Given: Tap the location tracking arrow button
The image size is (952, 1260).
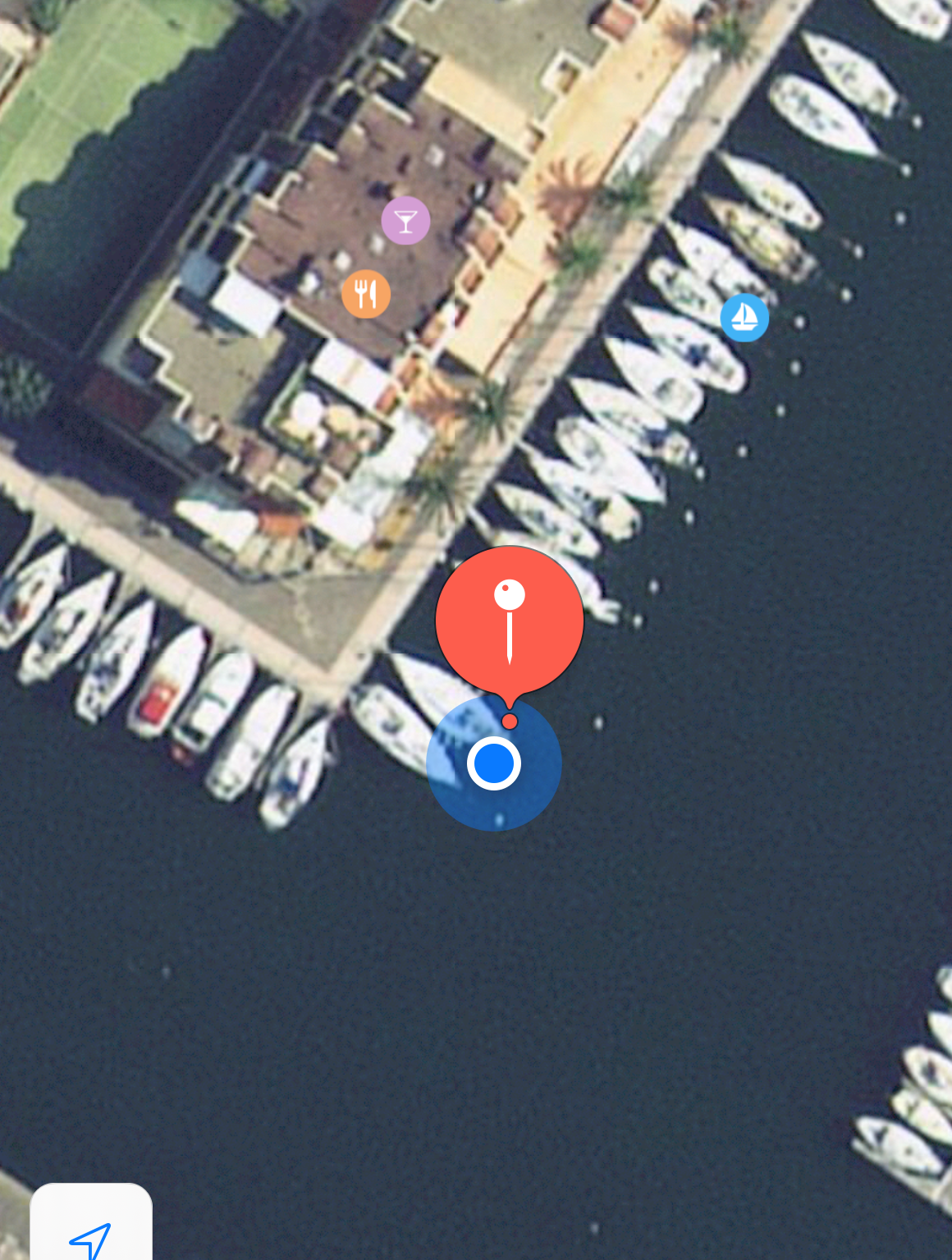Looking at the screenshot, I should click(90, 1235).
